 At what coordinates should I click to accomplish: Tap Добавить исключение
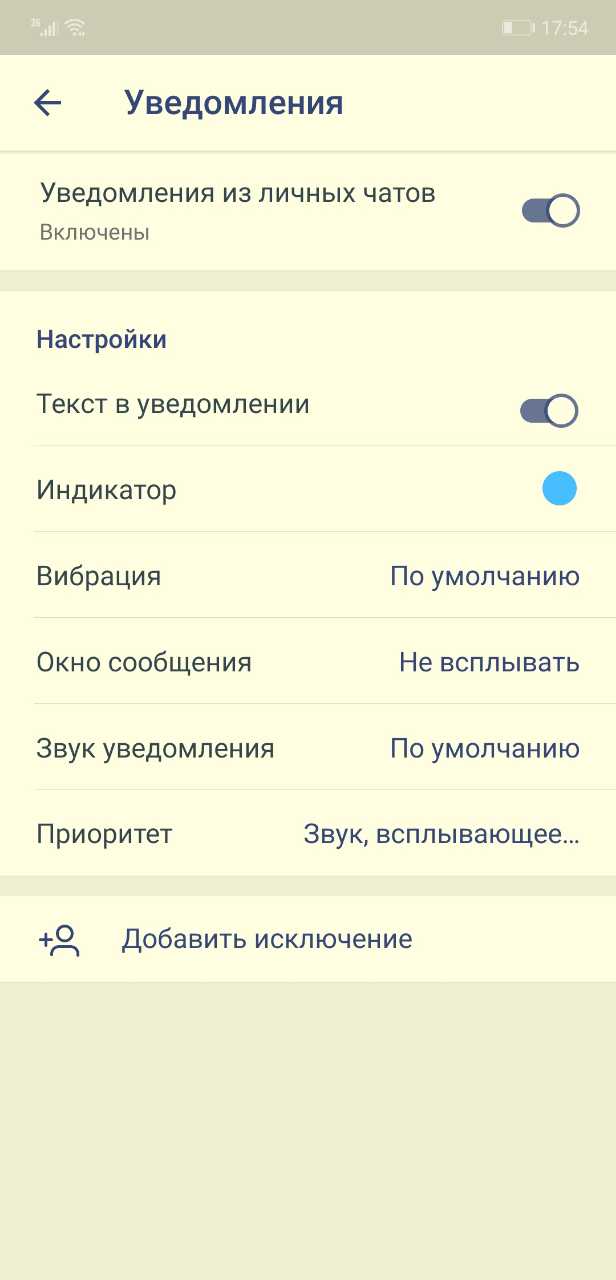point(266,940)
